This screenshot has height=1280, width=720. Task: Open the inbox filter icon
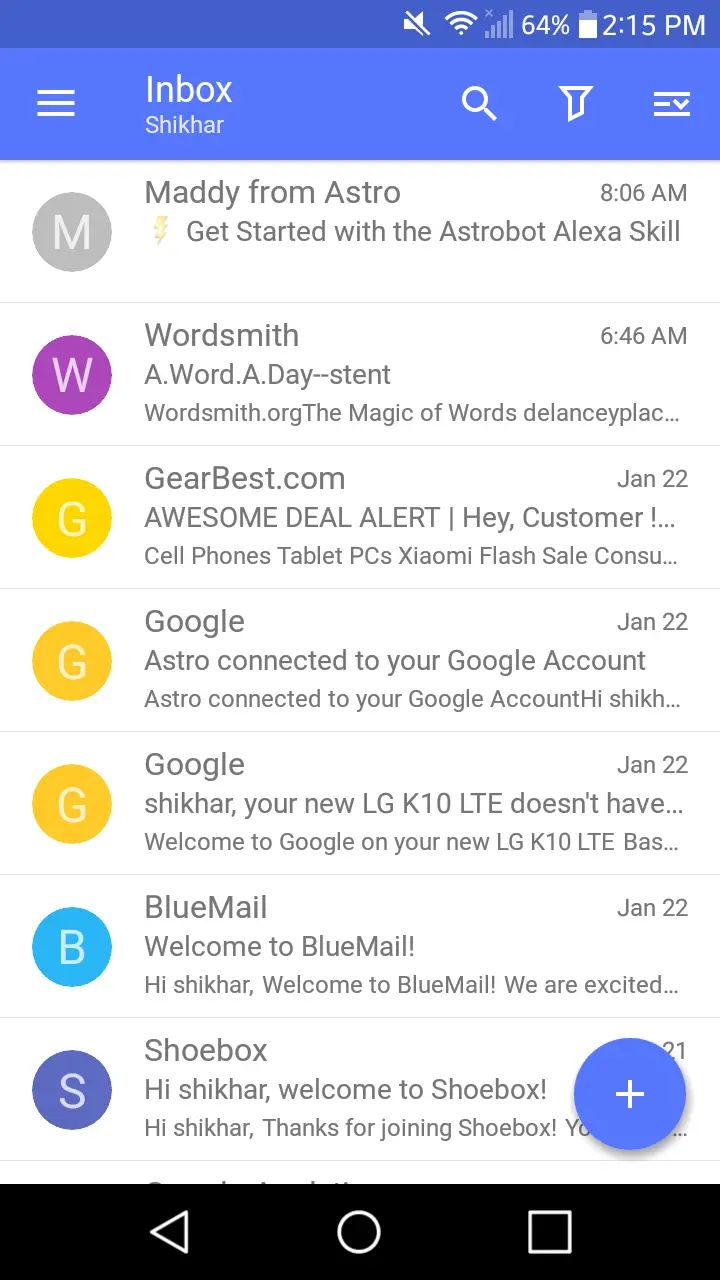pos(575,103)
